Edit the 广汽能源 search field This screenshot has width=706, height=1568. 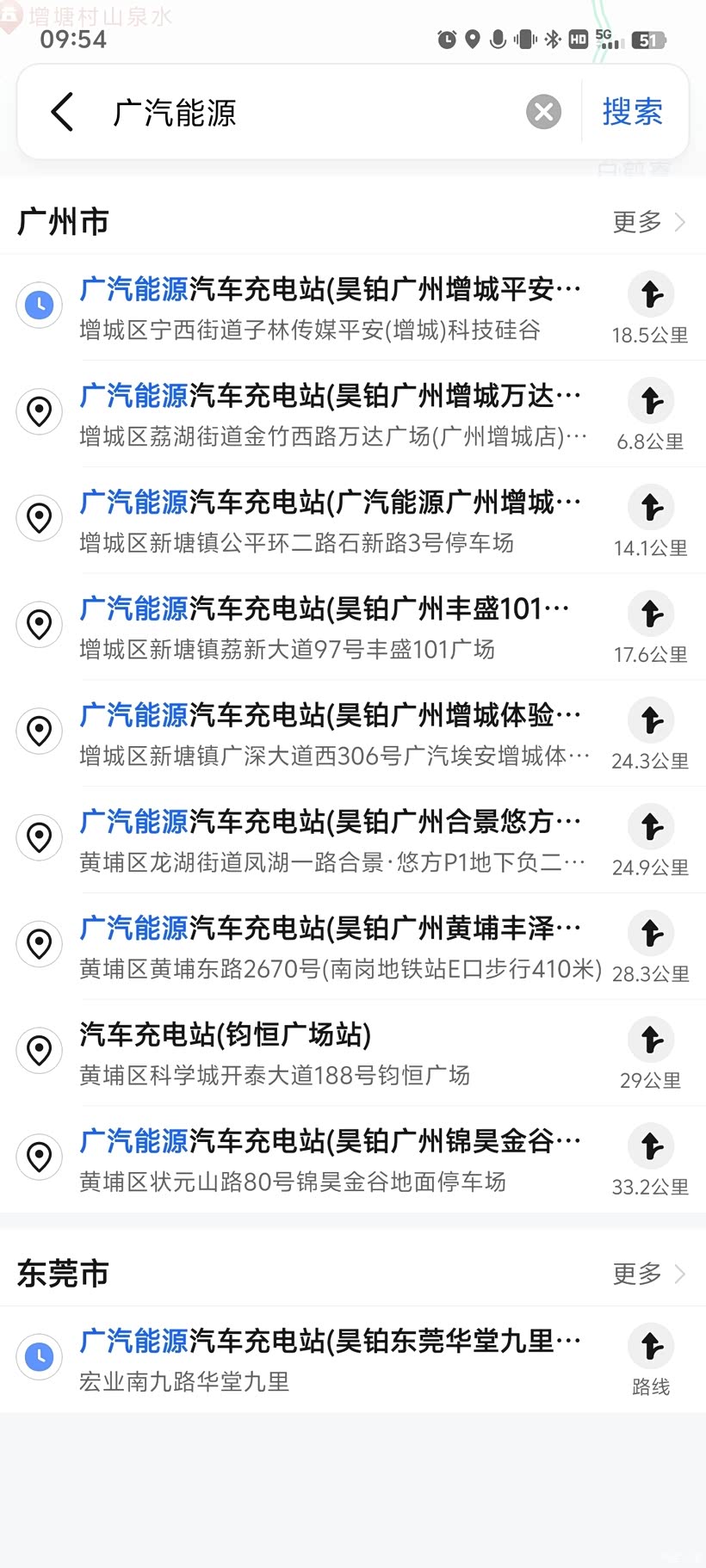(x=310, y=112)
